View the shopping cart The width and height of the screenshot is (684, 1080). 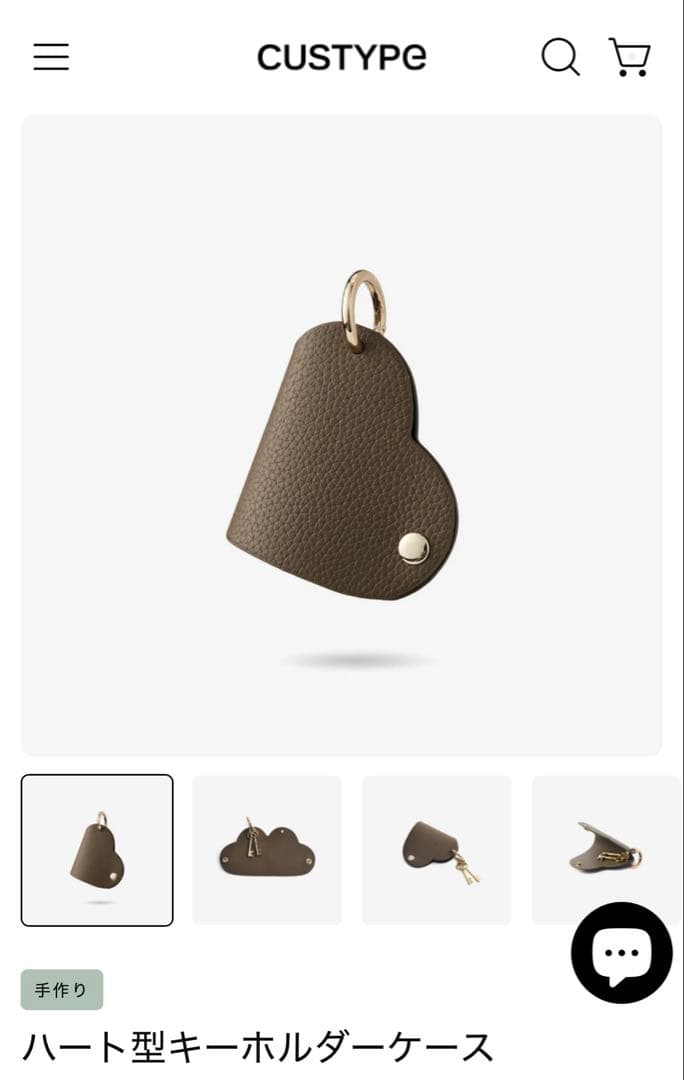(630, 57)
